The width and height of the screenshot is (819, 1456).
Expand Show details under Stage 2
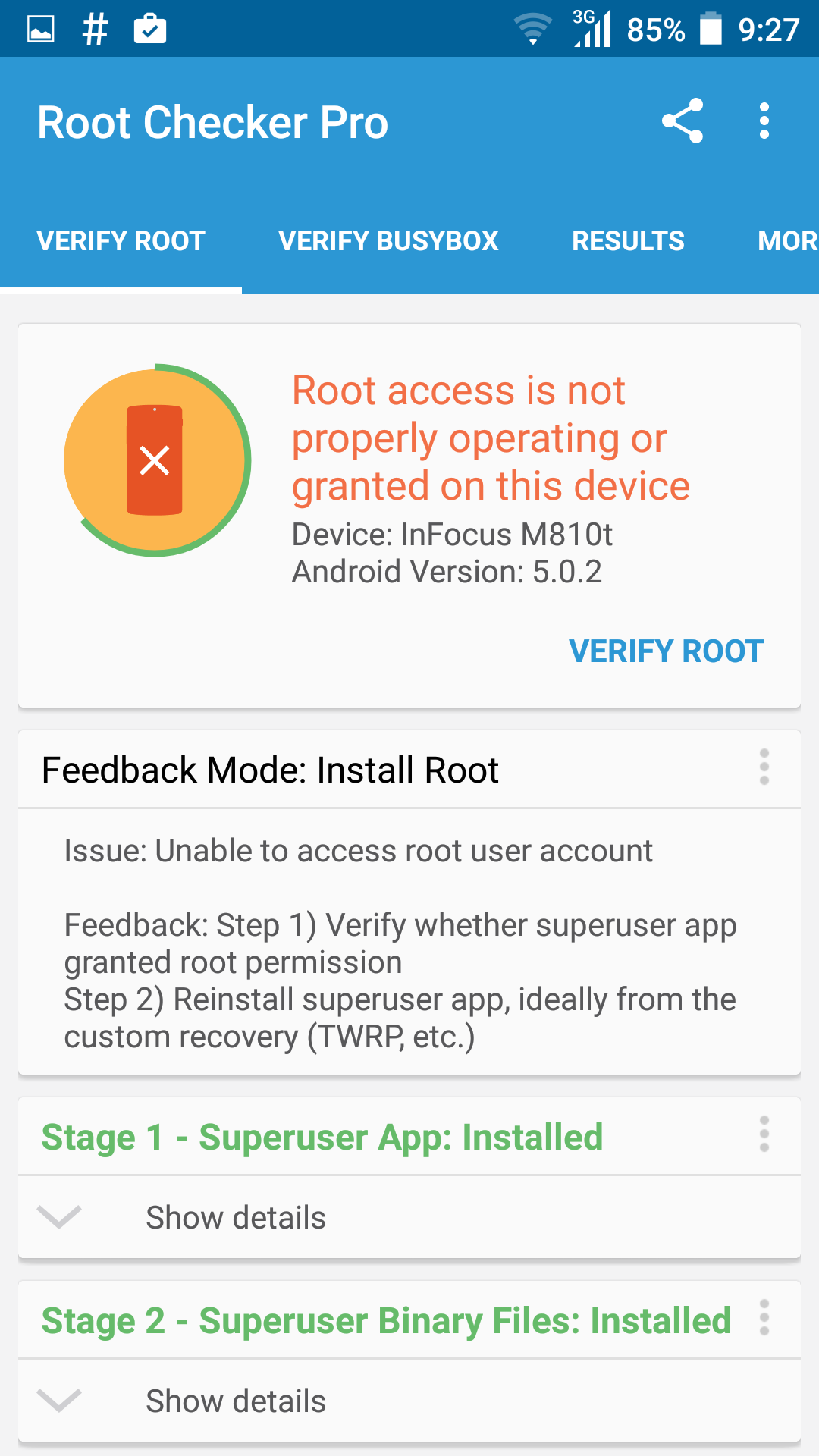pyautogui.click(x=235, y=1401)
